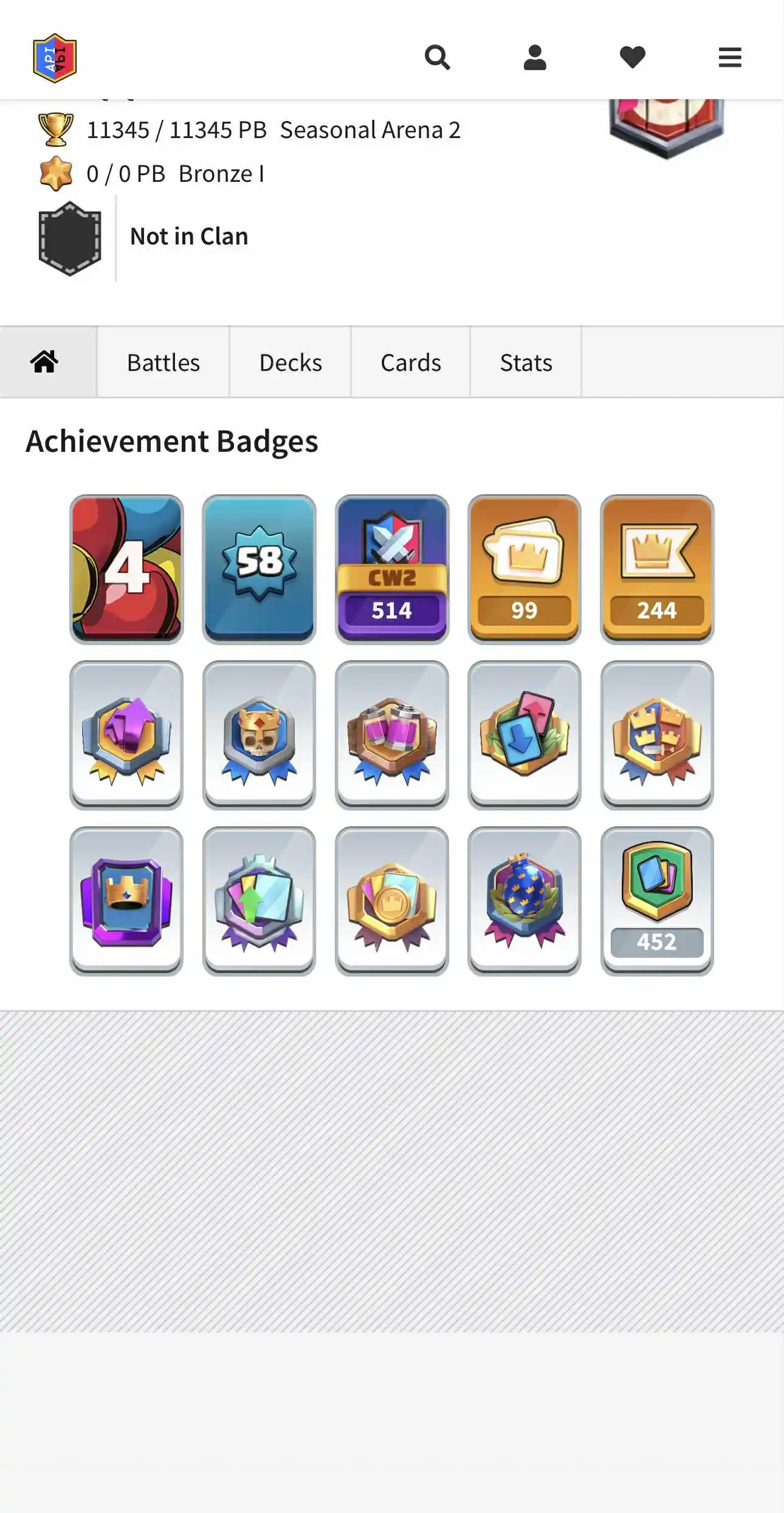Tap the badge showing 452
This screenshot has width=784, height=1513.
tap(656, 901)
